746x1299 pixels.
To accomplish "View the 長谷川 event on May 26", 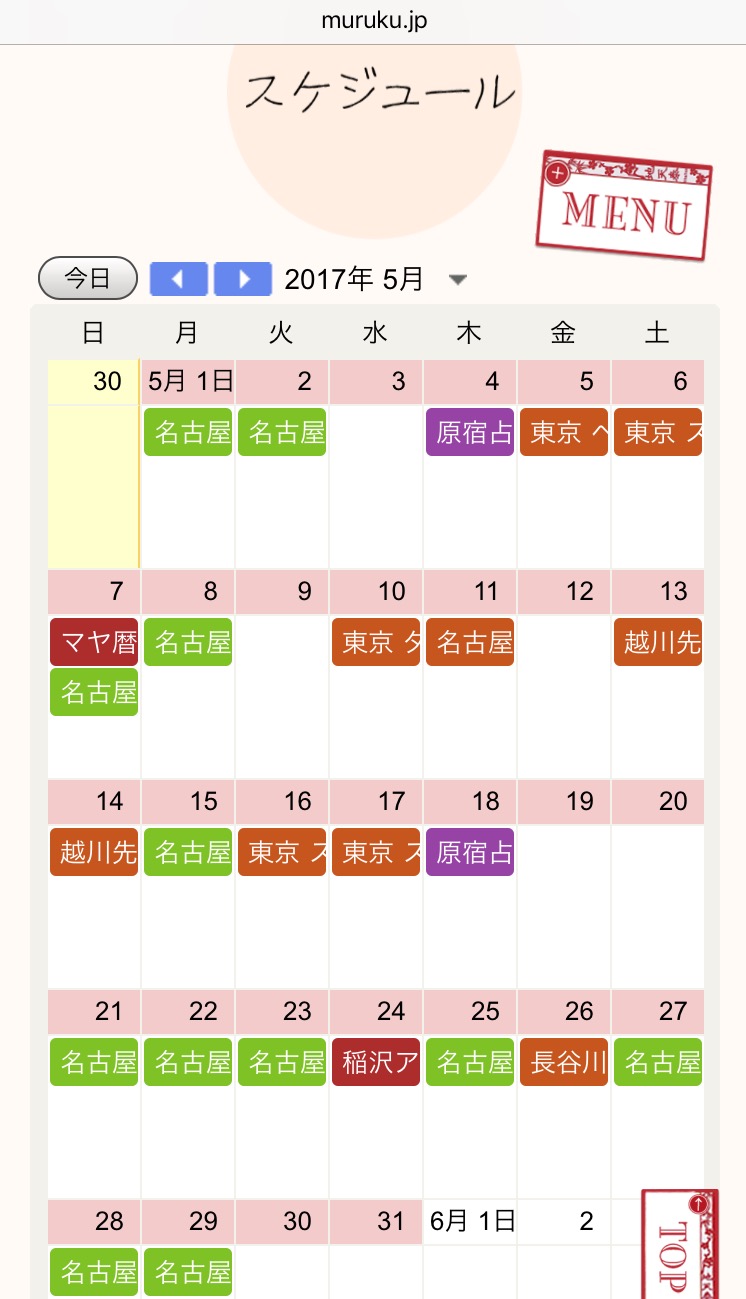I will (564, 1062).
